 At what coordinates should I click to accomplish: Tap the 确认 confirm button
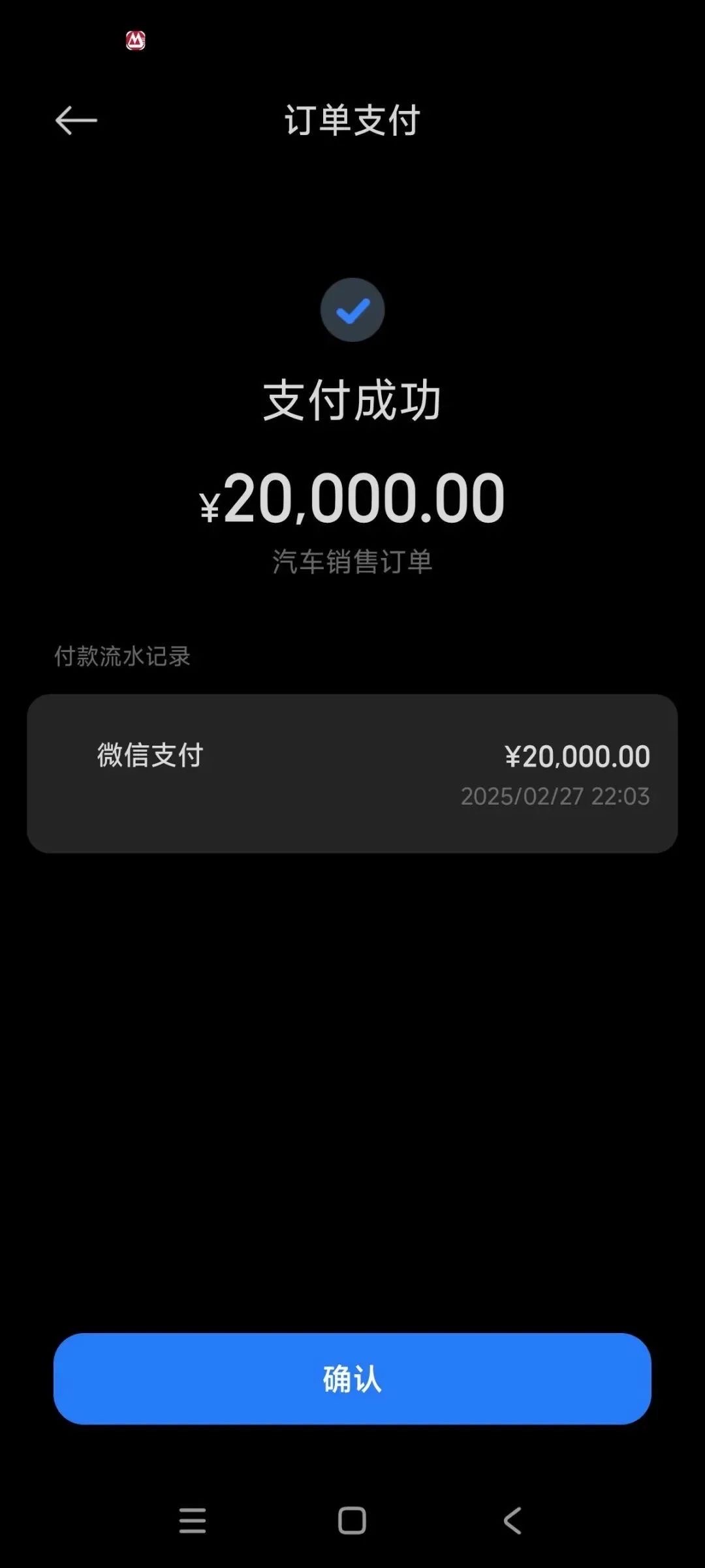pyautogui.click(x=352, y=1378)
